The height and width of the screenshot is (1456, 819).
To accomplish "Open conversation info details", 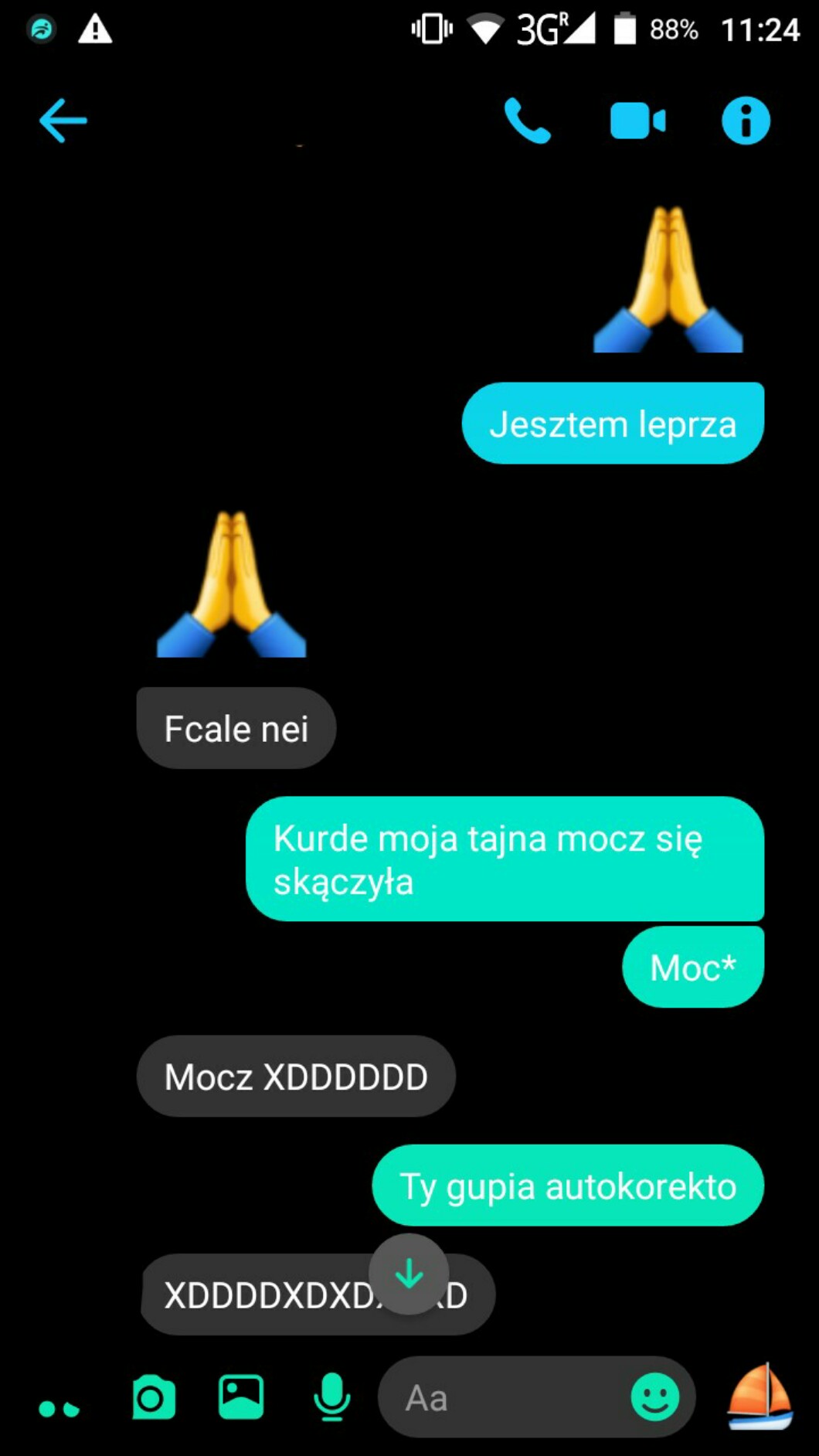I will pyautogui.click(x=746, y=121).
